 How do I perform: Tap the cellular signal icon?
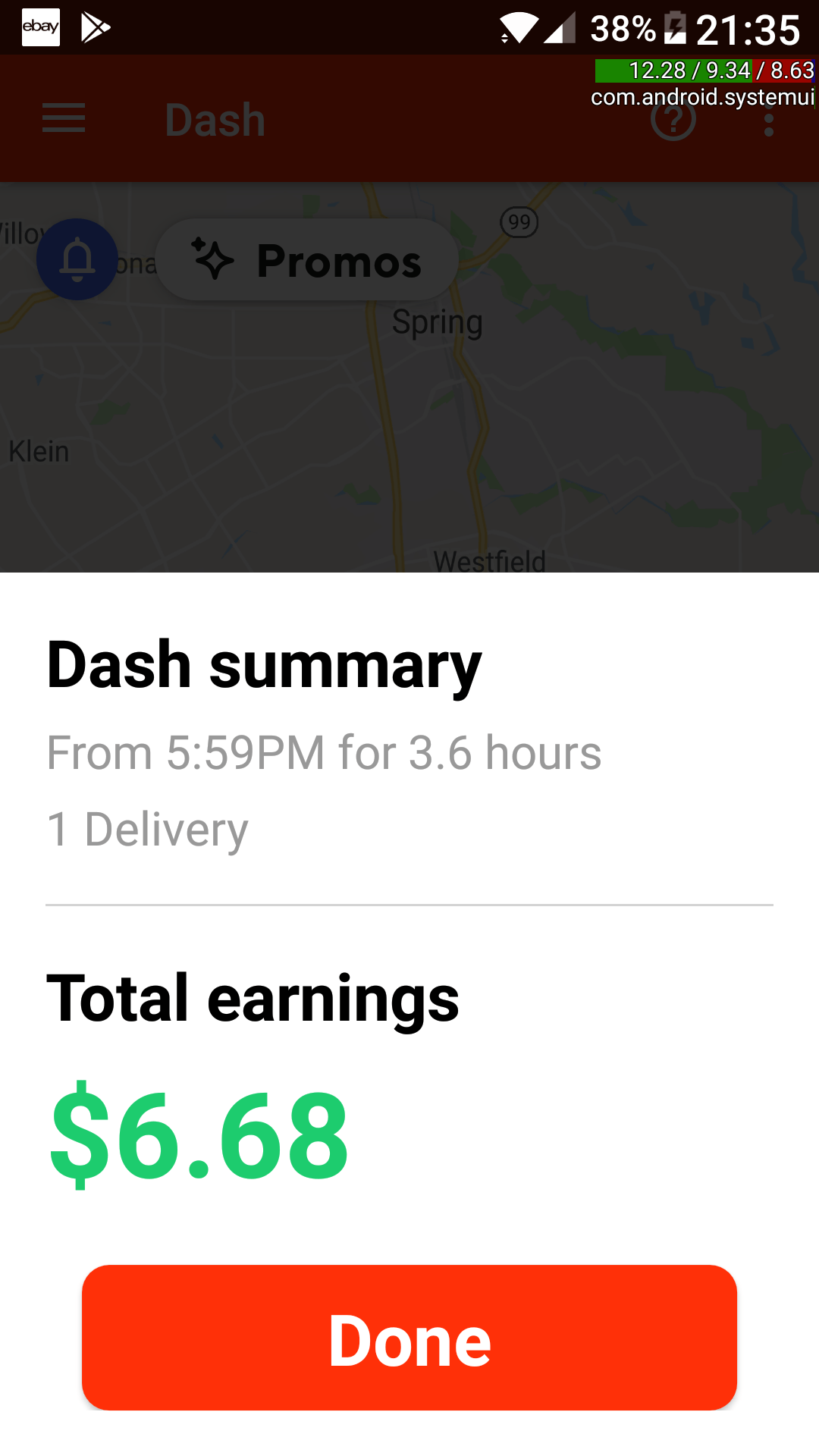(x=561, y=29)
